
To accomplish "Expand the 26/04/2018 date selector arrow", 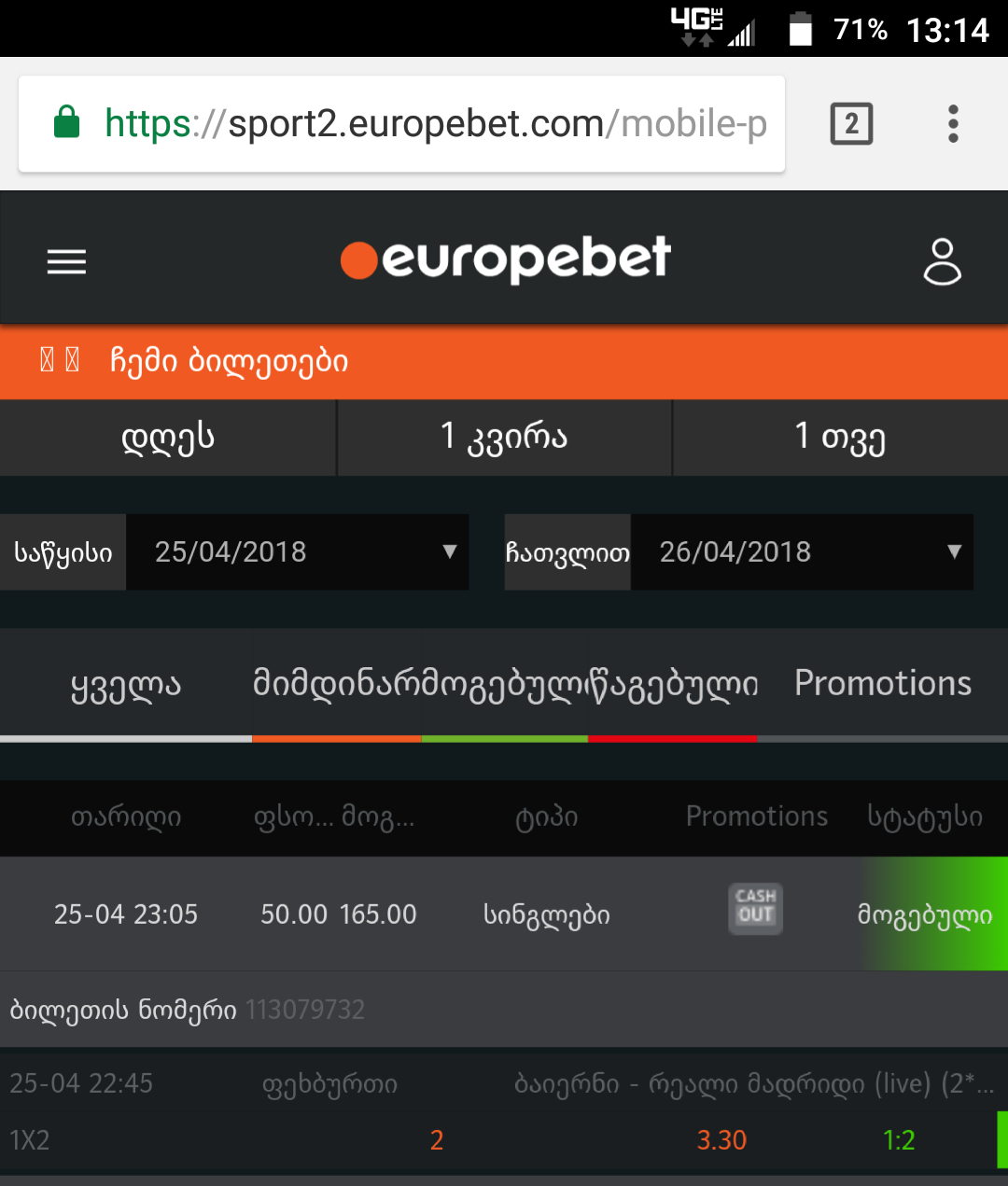I will 954,552.
